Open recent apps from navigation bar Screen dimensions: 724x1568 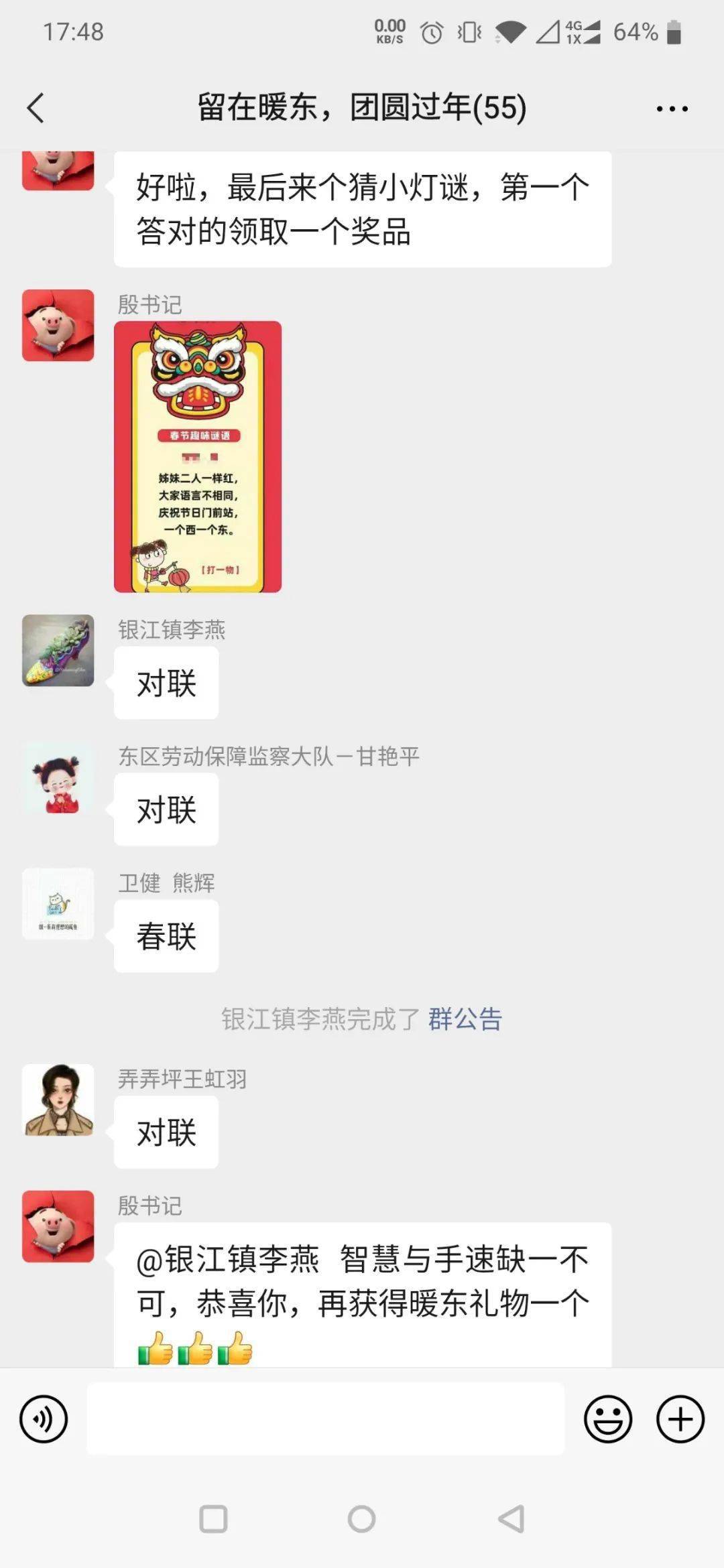click(x=213, y=1519)
